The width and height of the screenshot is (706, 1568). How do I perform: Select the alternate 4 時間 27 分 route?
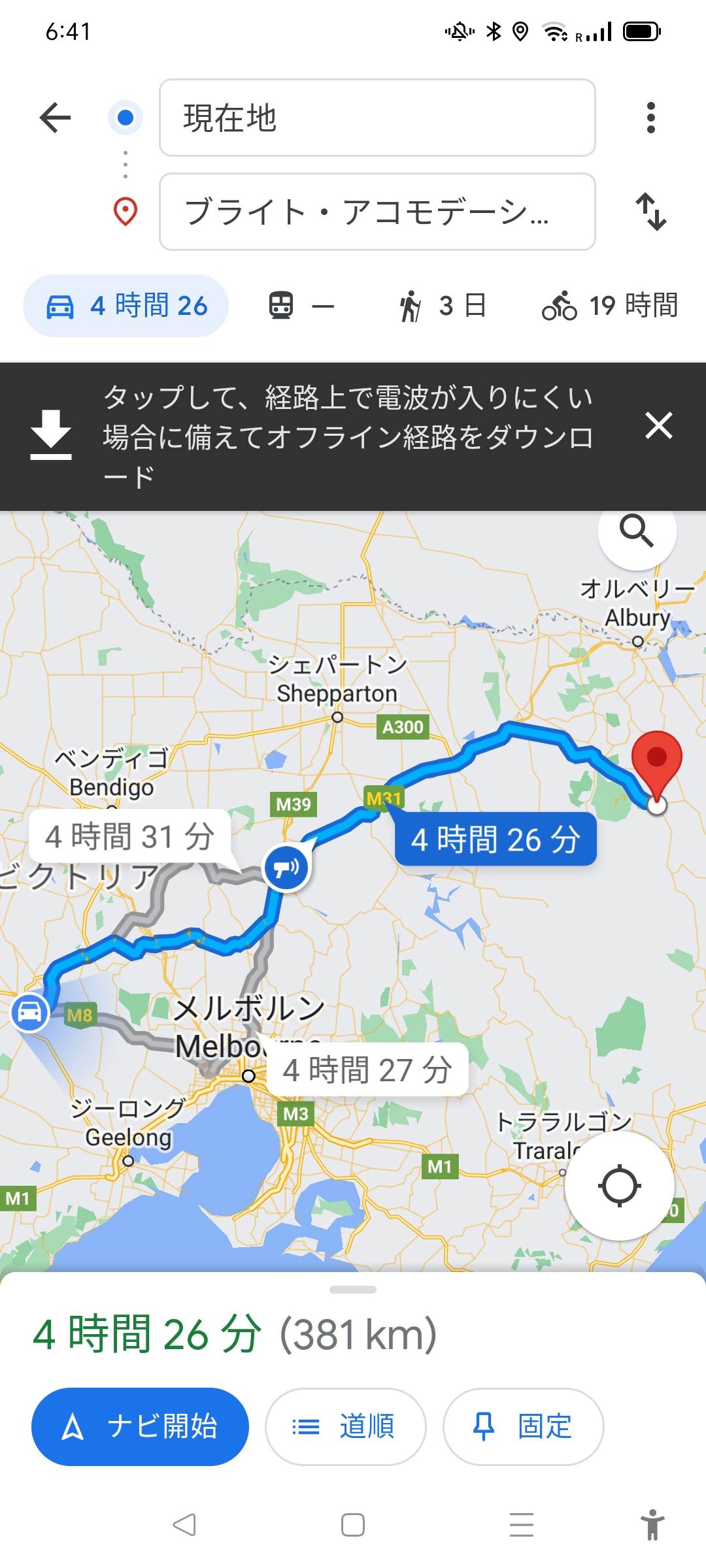pyautogui.click(x=367, y=1070)
